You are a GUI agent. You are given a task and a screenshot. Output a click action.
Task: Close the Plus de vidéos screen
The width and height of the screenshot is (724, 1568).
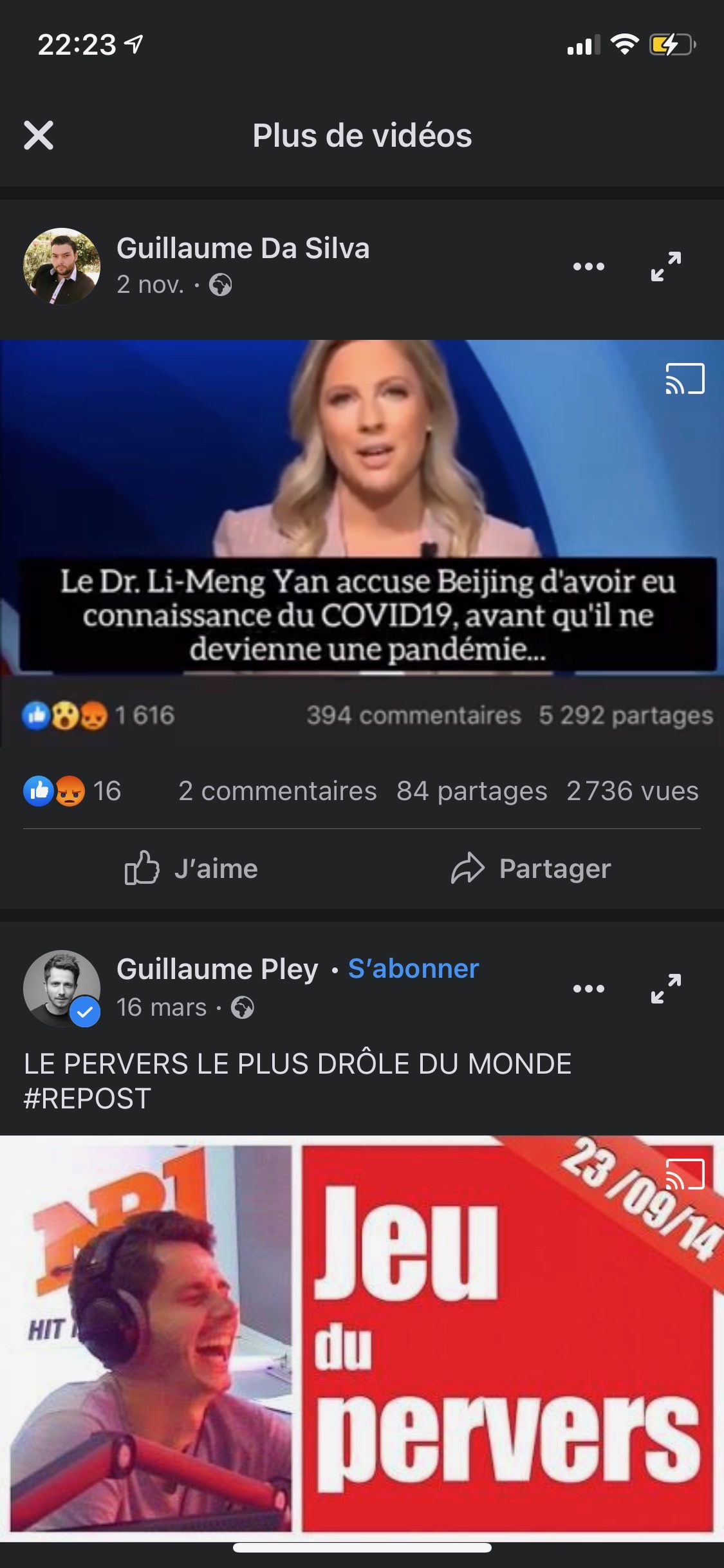coord(39,136)
